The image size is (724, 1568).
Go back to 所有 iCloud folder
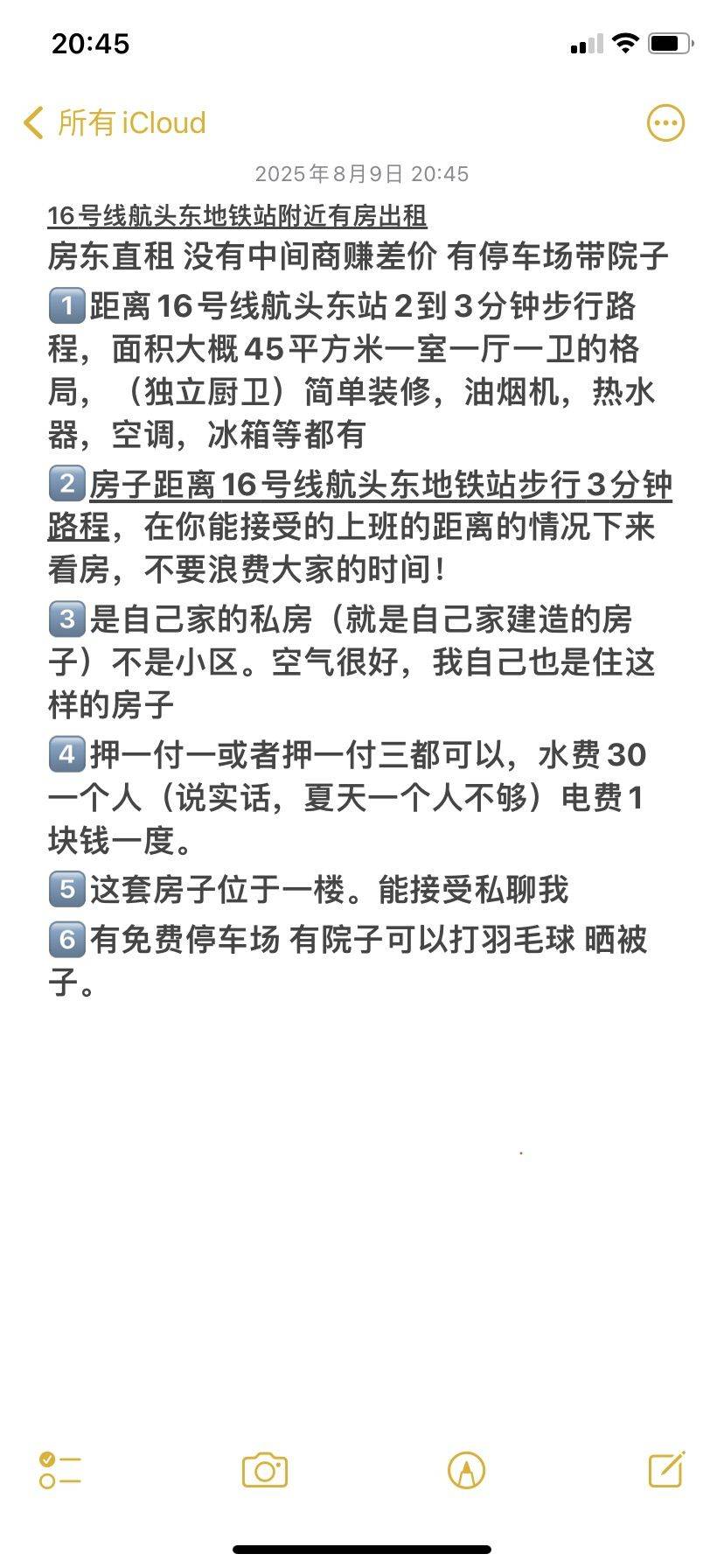click(x=115, y=122)
